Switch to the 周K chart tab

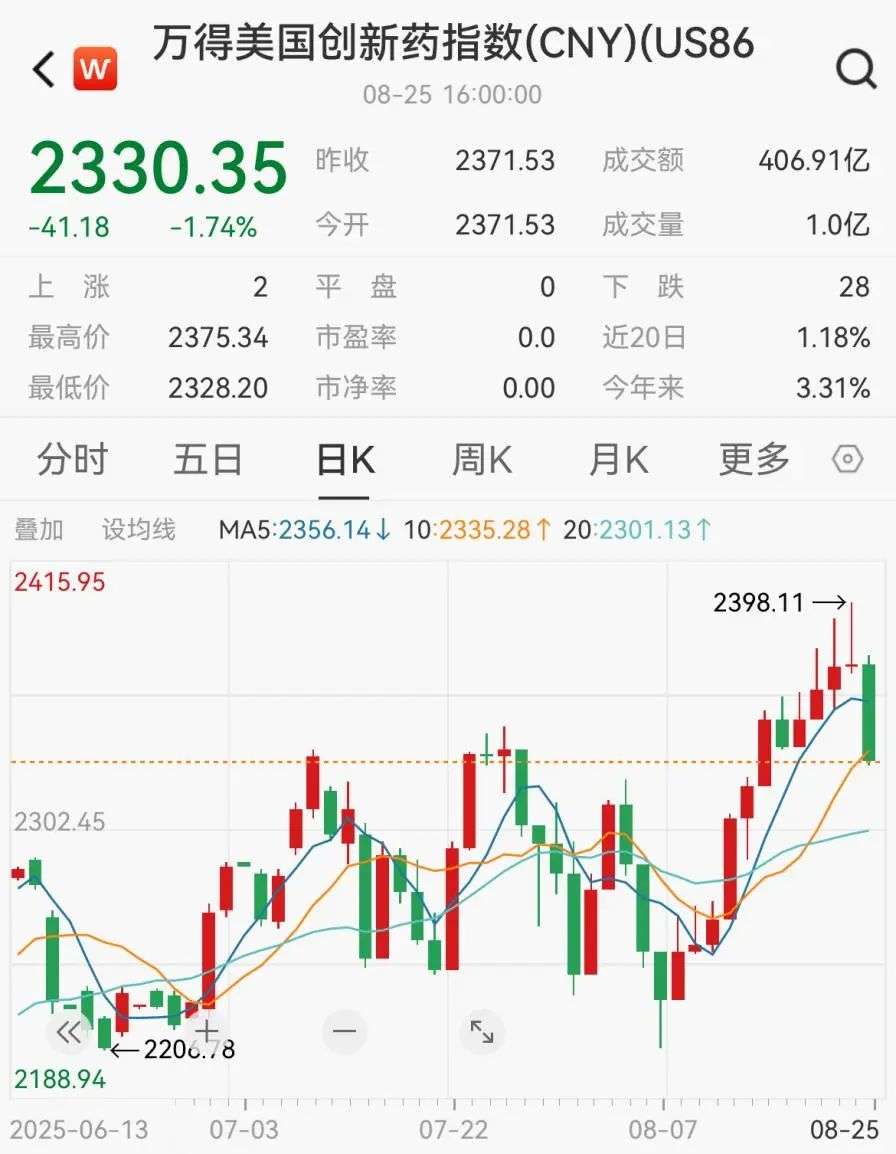click(481, 460)
